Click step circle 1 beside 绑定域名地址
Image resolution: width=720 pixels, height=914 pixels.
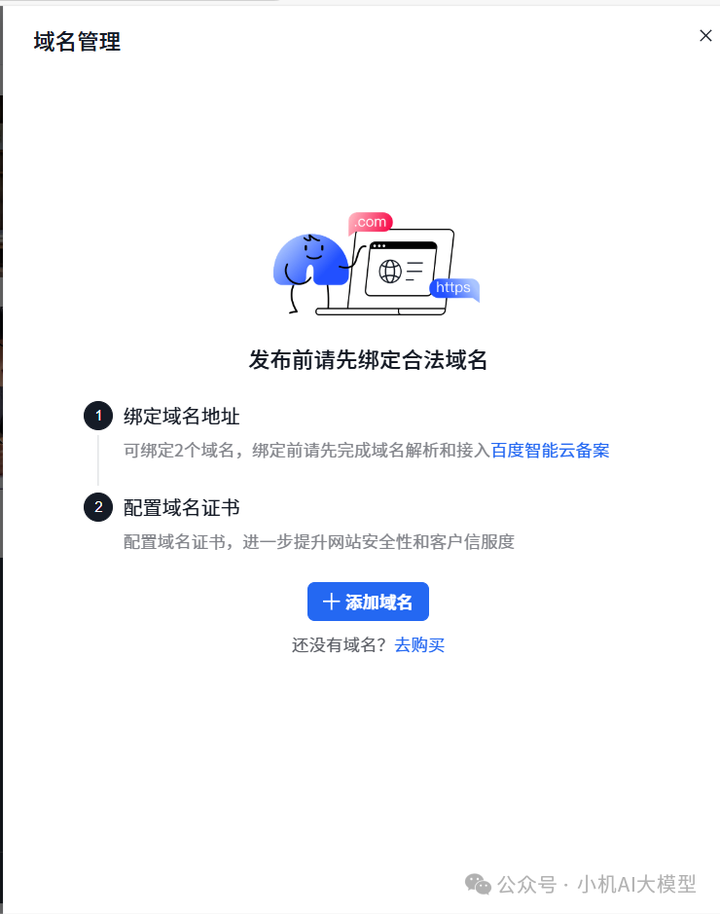pos(97,416)
